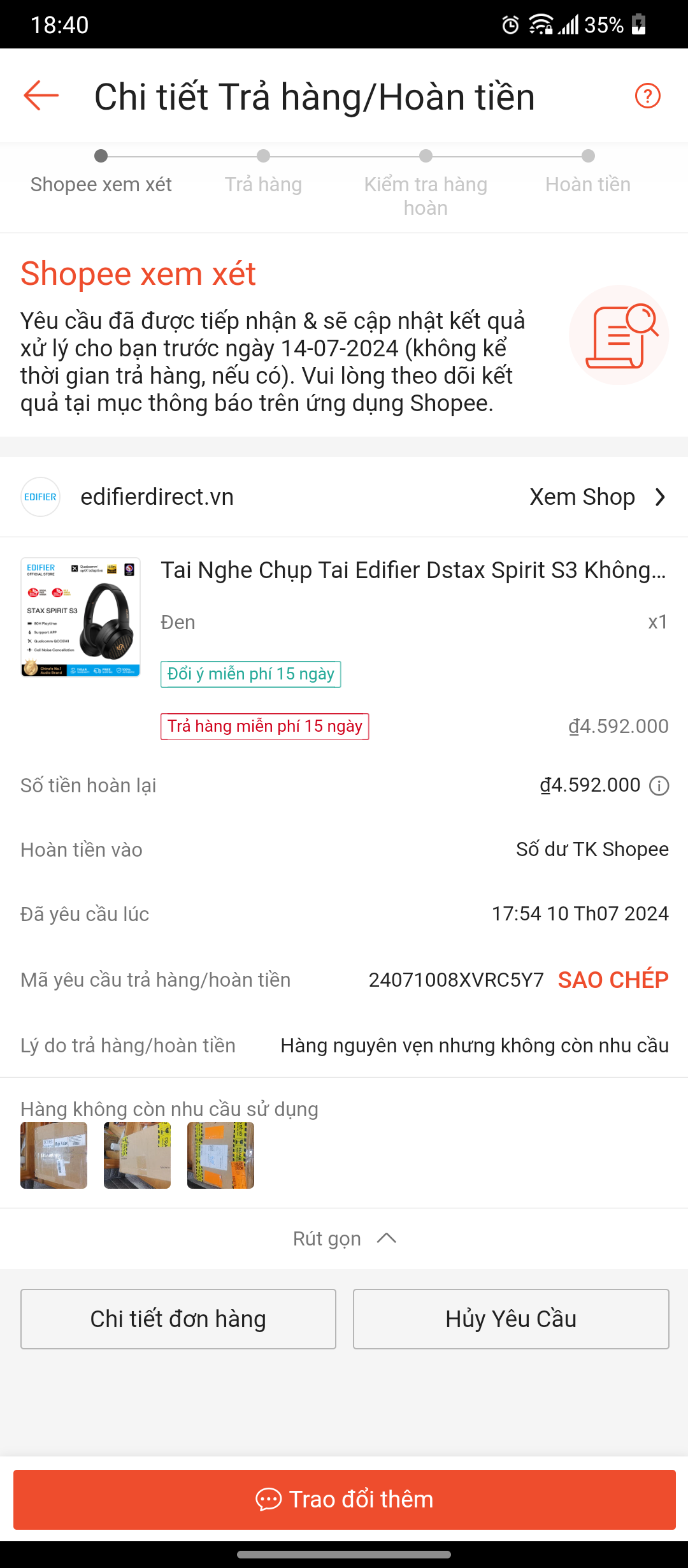
Task: View the first attached evidence photo
Action: click(54, 1155)
